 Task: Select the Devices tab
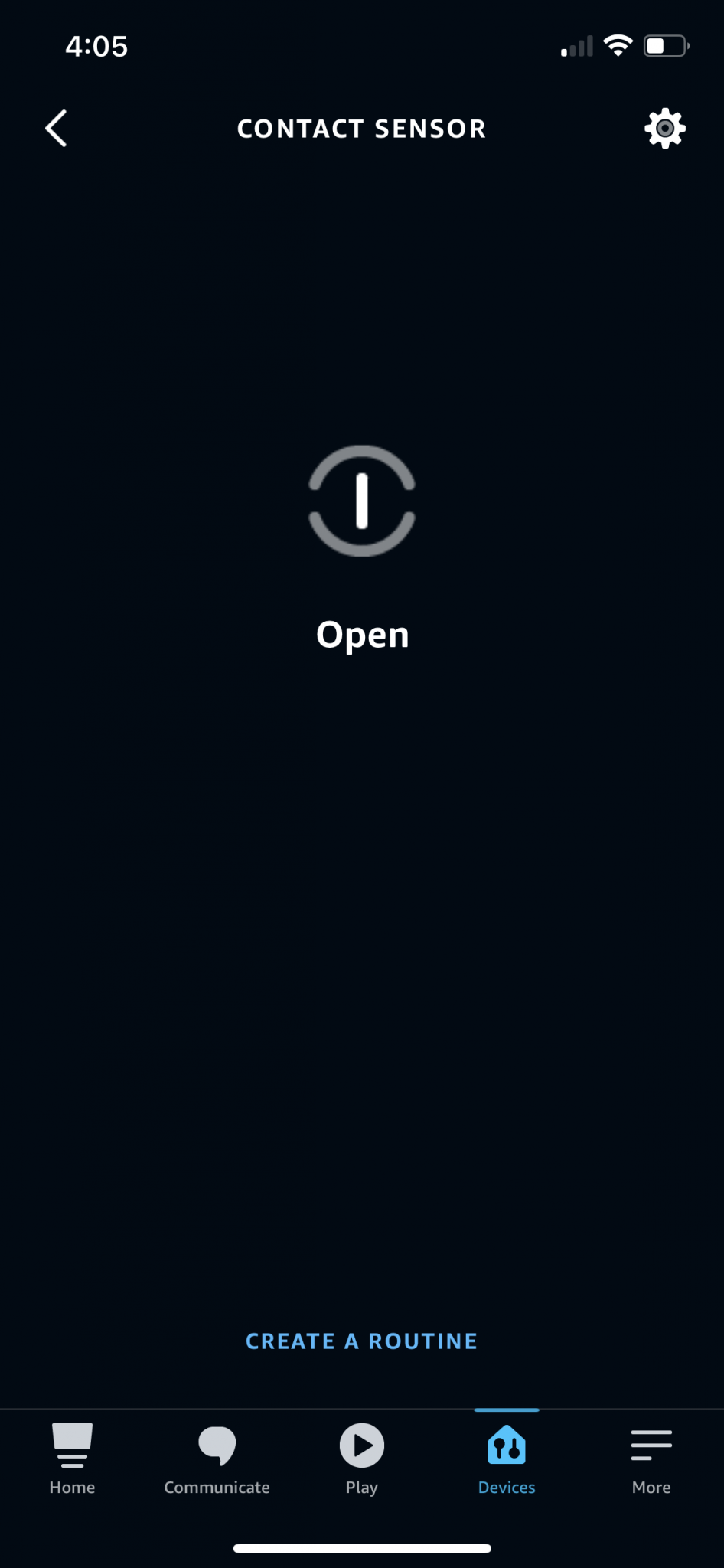coord(506,1458)
